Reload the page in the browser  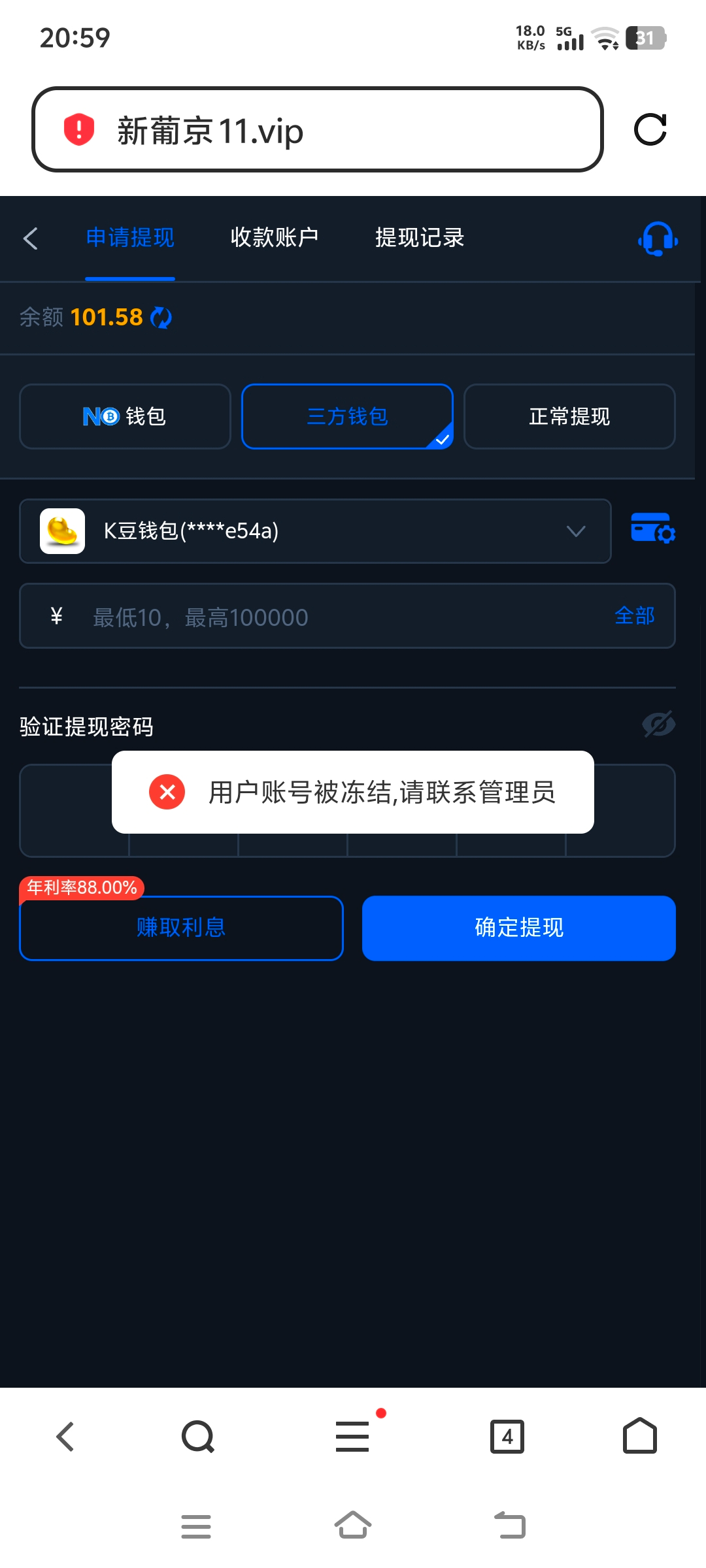(650, 129)
